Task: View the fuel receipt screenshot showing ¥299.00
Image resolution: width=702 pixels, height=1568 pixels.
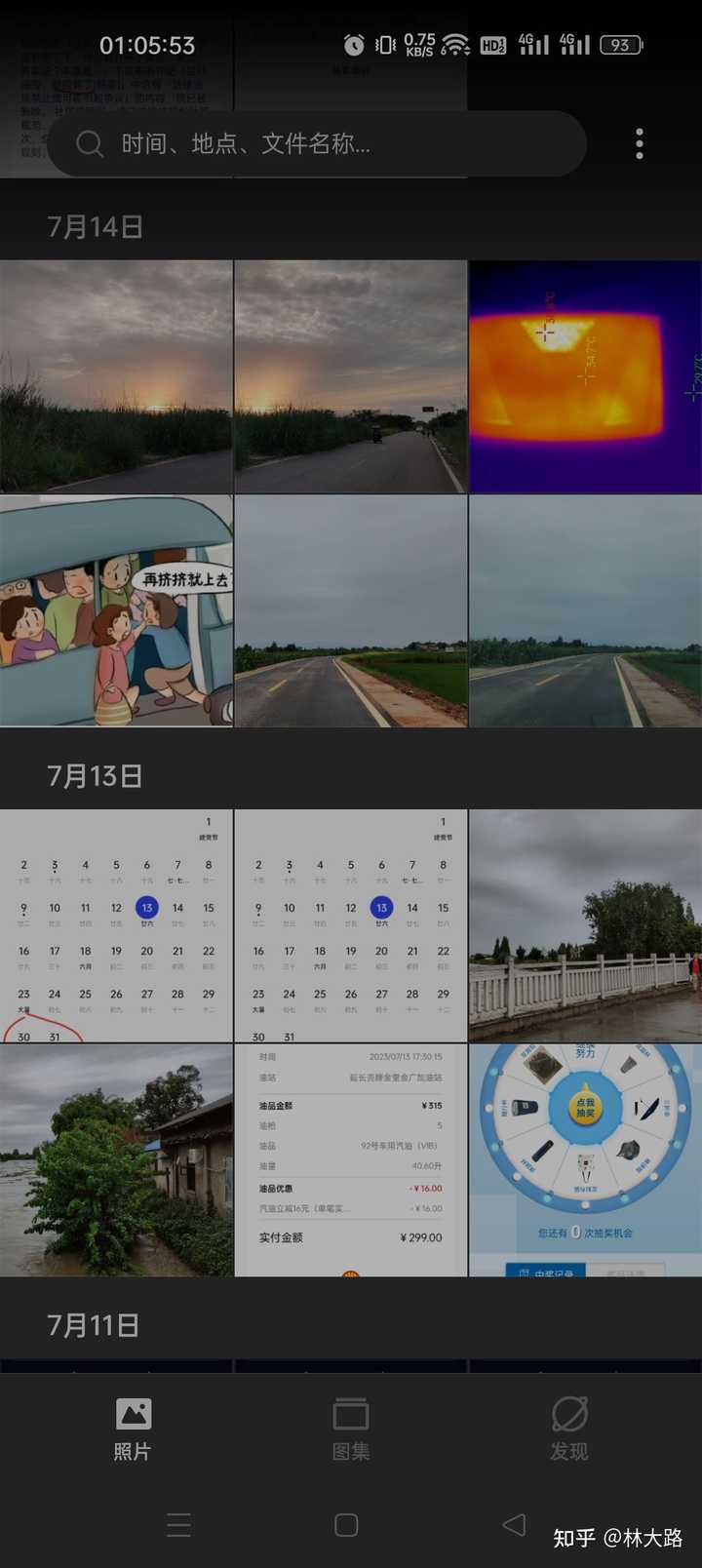Action: (351, 1160)
